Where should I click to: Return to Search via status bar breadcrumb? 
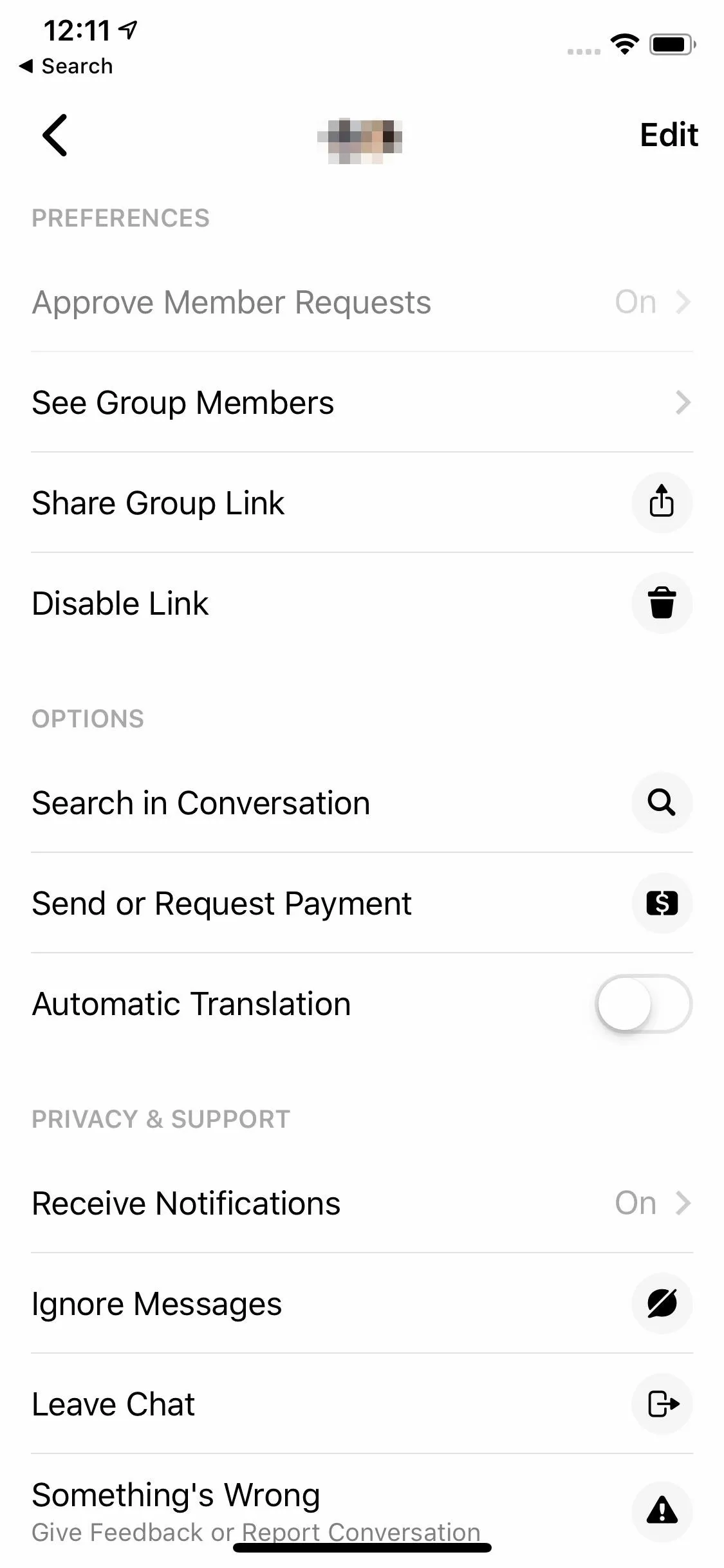[x=66, y=66]
